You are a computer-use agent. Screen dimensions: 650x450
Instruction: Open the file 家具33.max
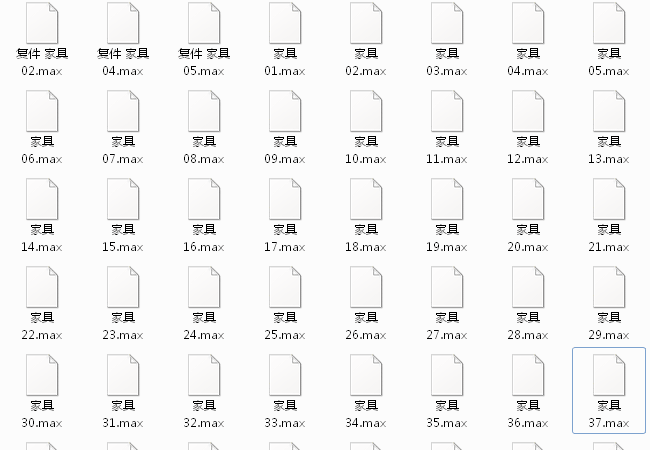click(x=285, y=375)
